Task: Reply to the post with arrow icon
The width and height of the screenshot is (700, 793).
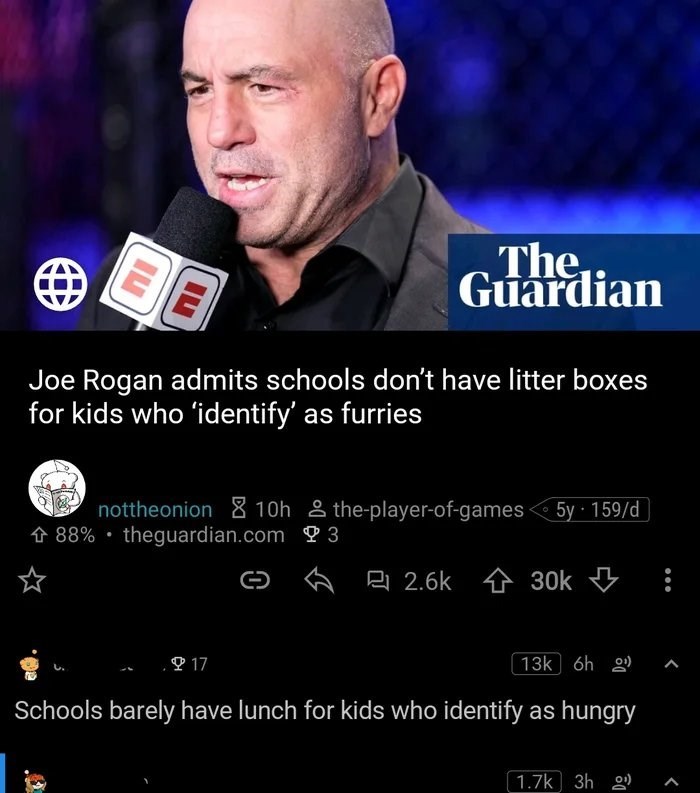Action: (x=317, y=581)
